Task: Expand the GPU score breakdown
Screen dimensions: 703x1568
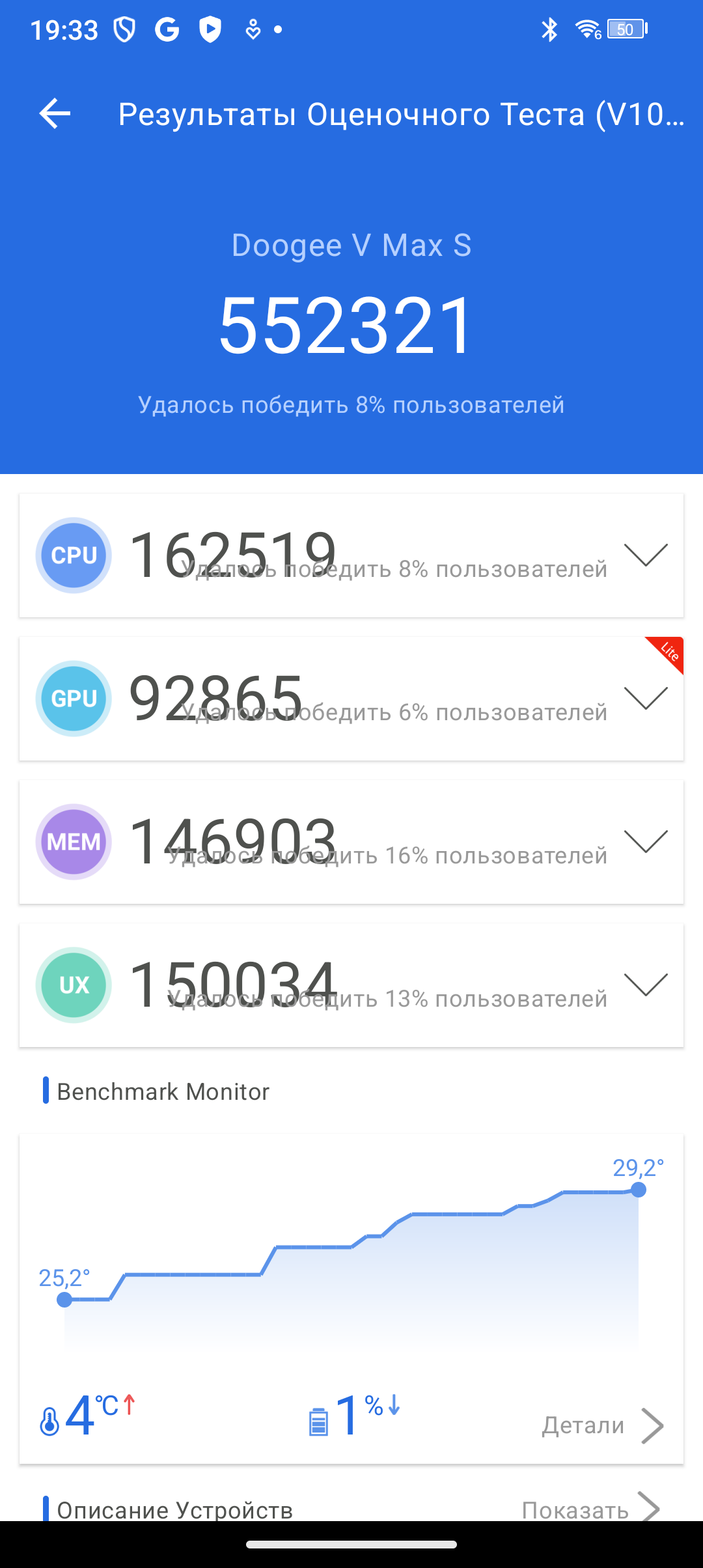Action: coord(645,698)
